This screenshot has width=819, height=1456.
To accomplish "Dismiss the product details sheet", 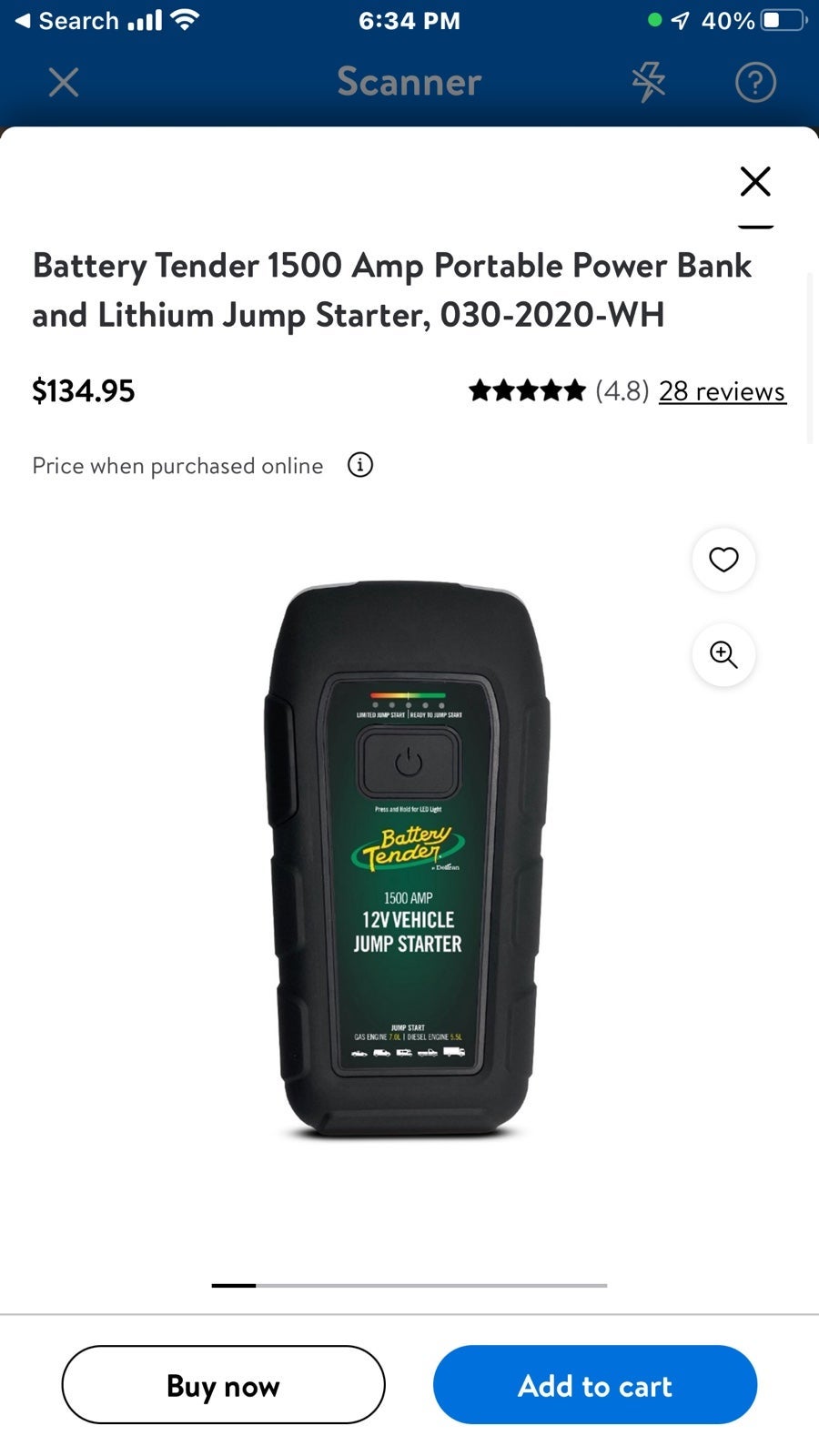I will click(x=755, y=181).
